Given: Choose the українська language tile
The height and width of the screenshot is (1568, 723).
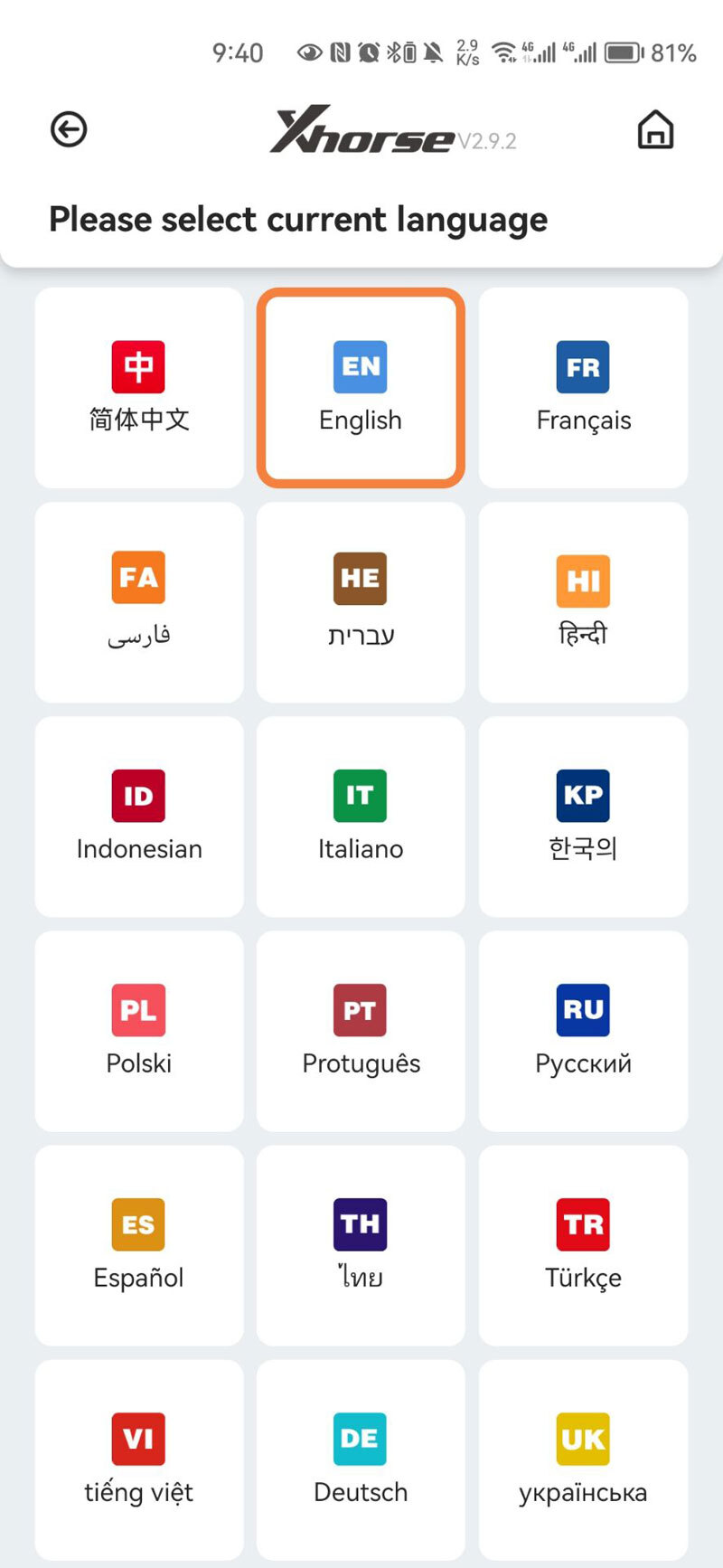Looking at the screenshot, I should click(x=583, y=1459).
